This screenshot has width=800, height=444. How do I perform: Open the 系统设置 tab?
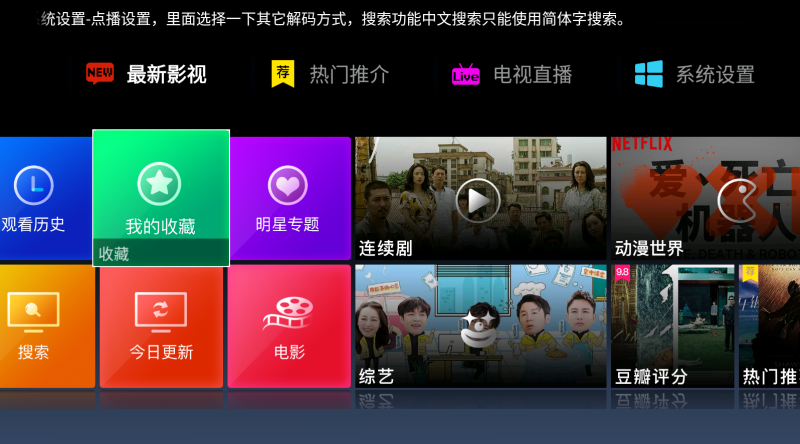point(695,74)
